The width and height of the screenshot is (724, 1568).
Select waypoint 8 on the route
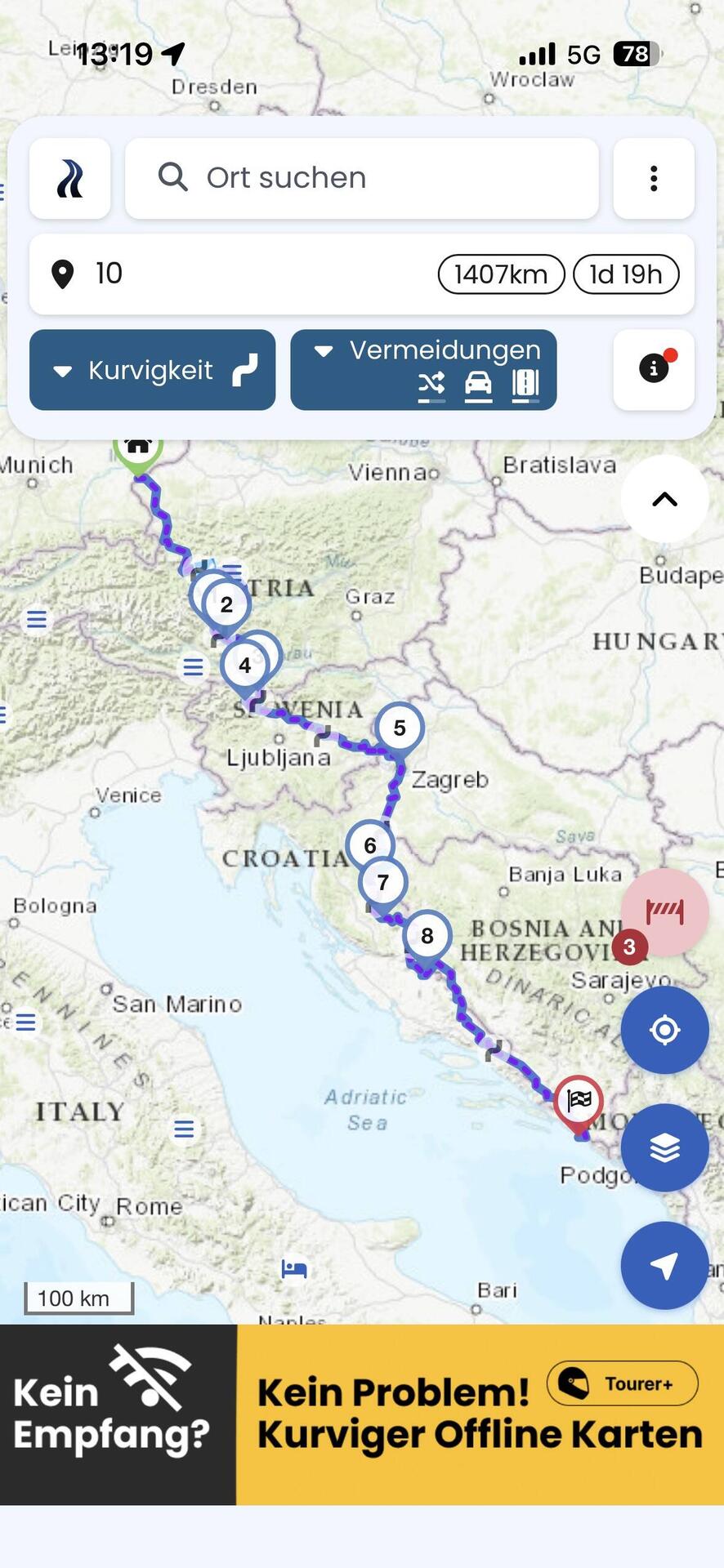click(427, 937)
